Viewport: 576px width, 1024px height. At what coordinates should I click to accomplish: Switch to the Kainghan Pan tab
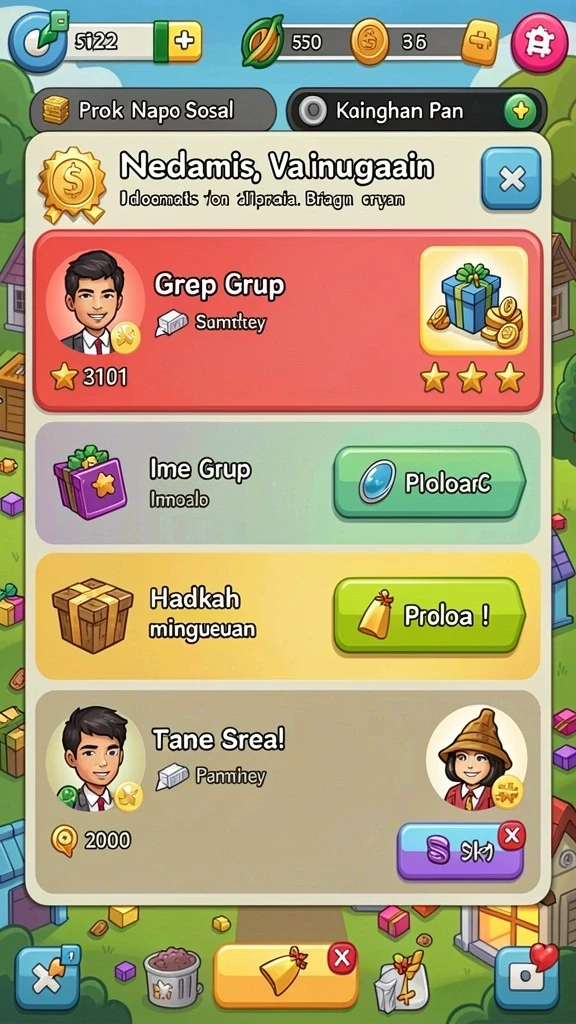416,111
